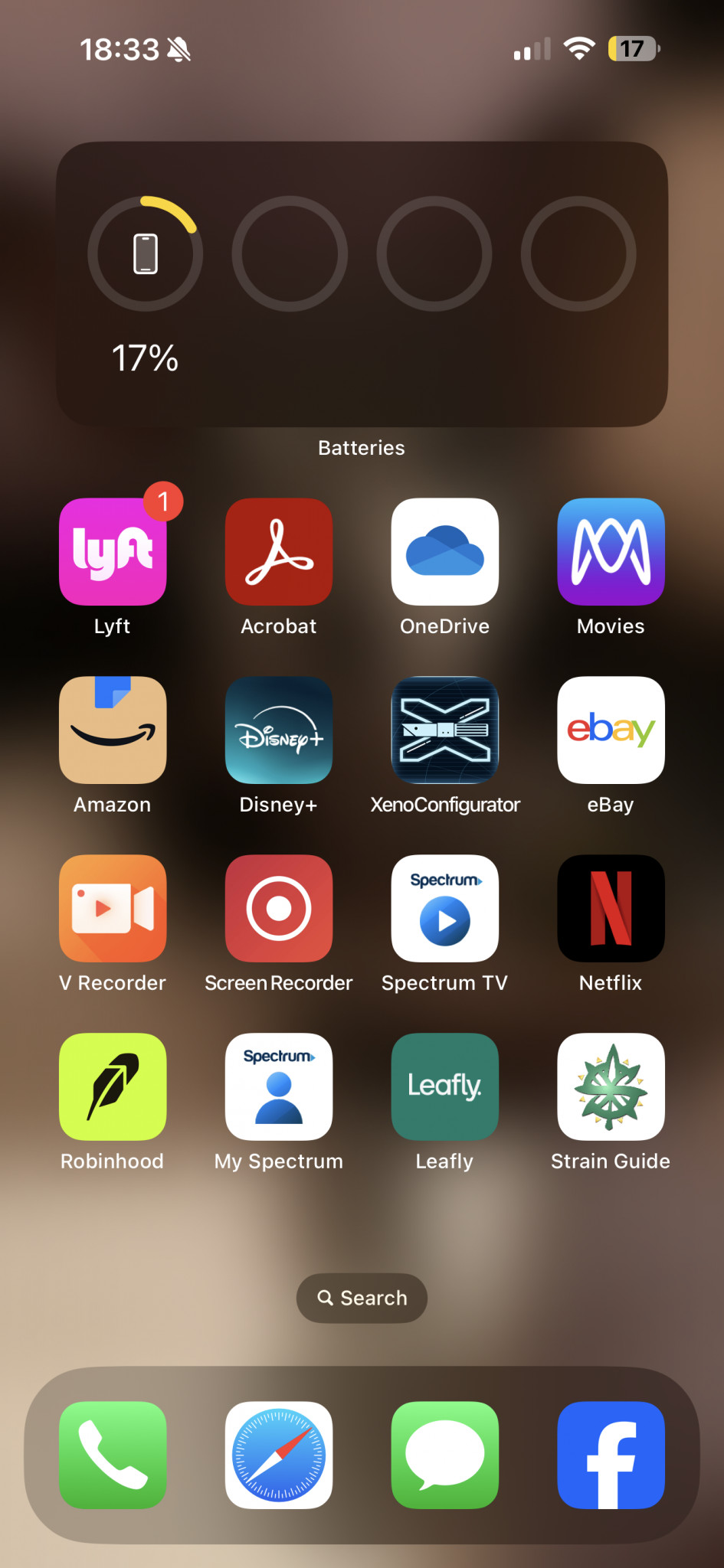Open Disney+

[x=279, y=730]
